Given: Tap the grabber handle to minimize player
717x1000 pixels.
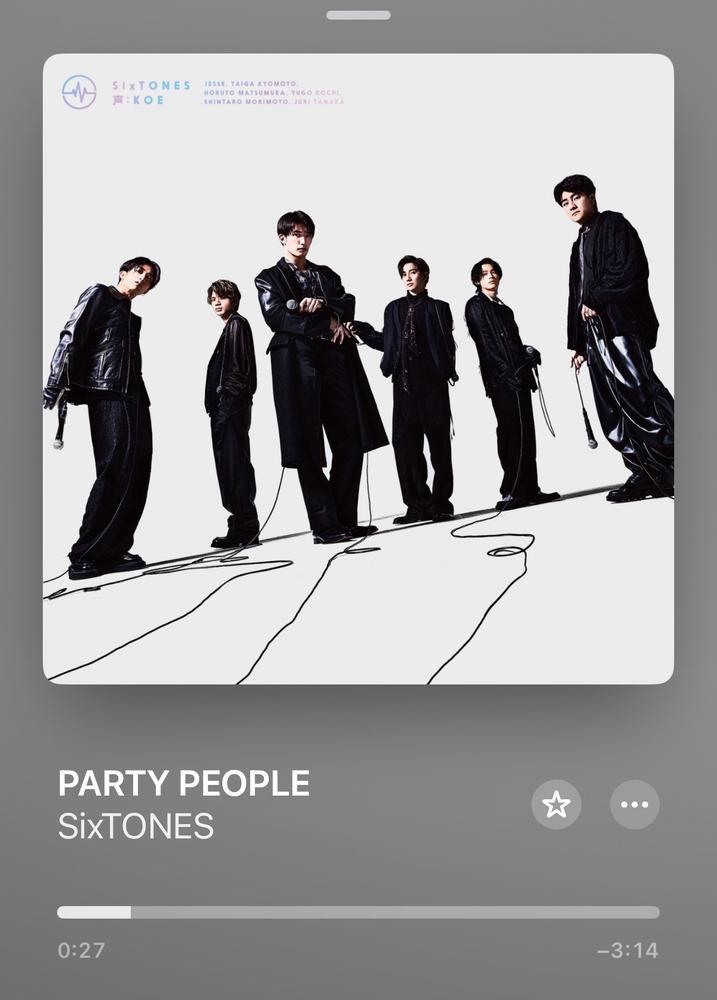Looking at the screenshot, I should click(x=358, y=15).
